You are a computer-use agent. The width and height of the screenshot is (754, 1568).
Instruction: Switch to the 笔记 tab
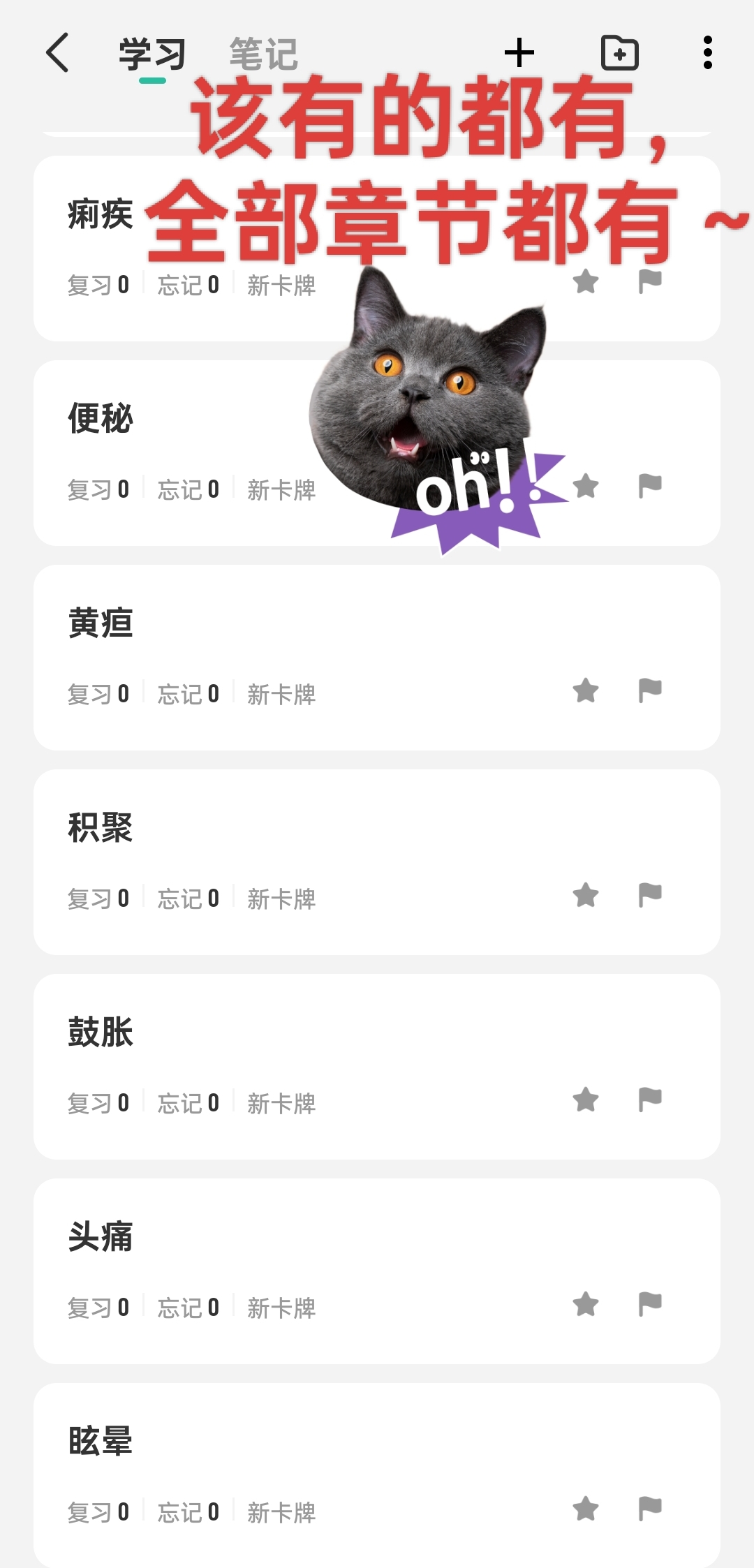(263, 54)
